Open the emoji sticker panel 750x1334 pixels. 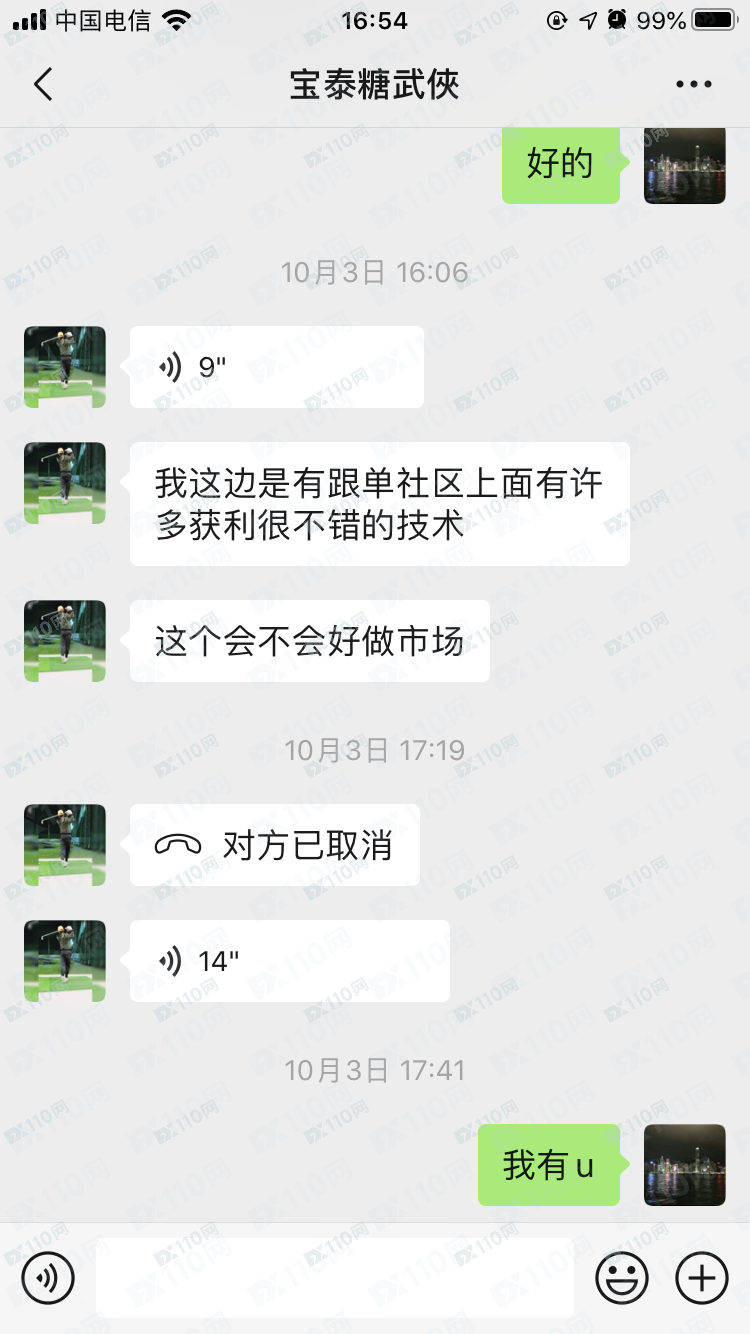[x=621, y=1278]
